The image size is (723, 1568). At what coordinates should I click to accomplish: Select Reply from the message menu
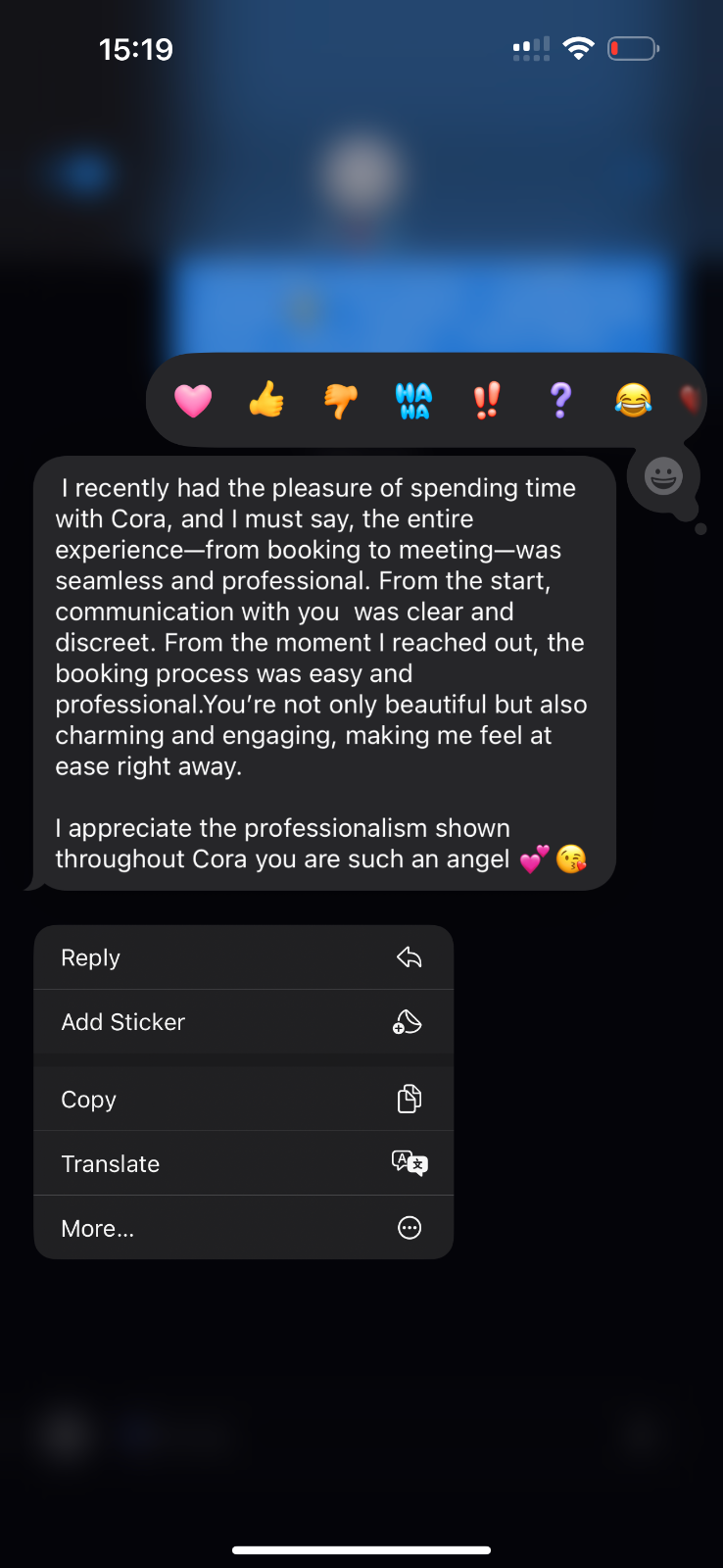[x=243, y=957]
